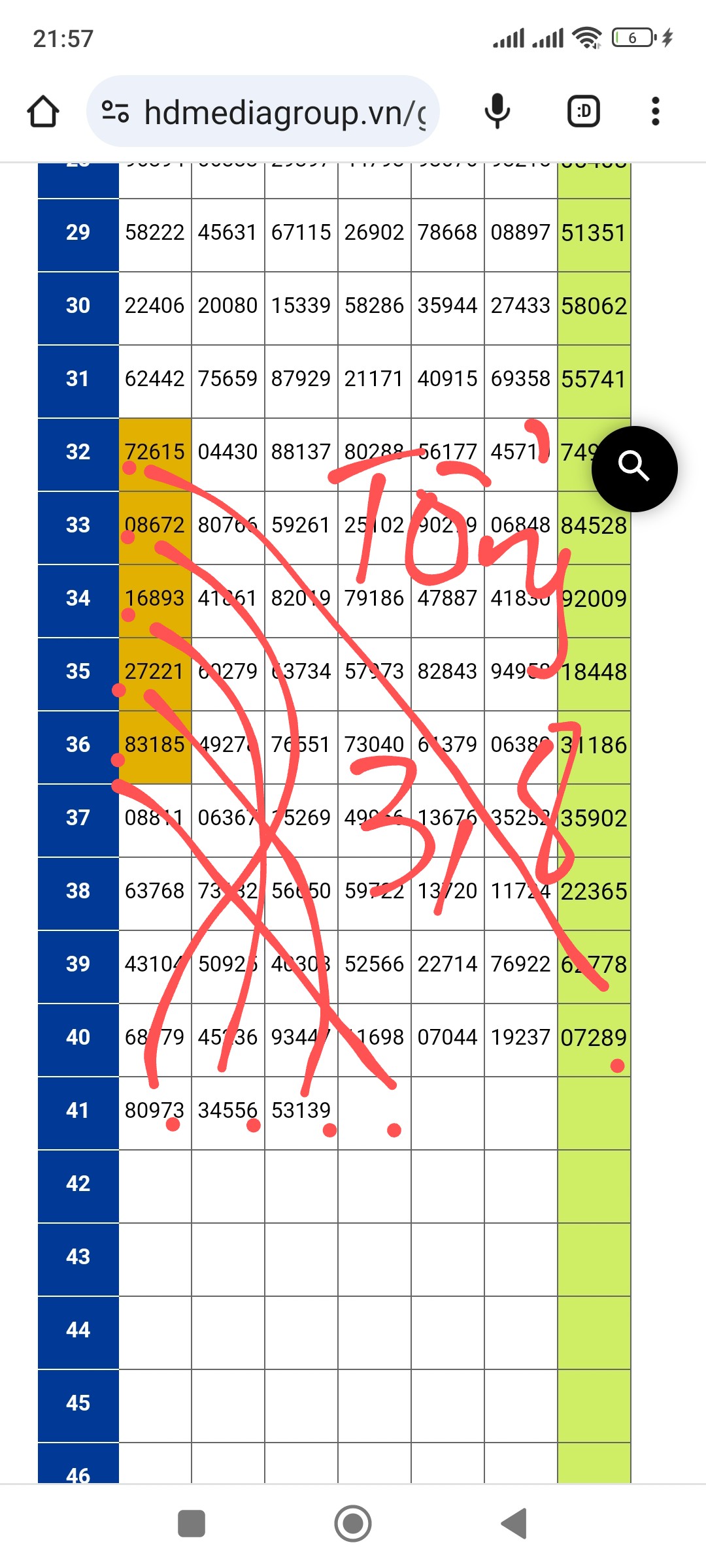Screen dimensions: 706x1568
Task: Open the tab switcher
Action: pos(583,112)
